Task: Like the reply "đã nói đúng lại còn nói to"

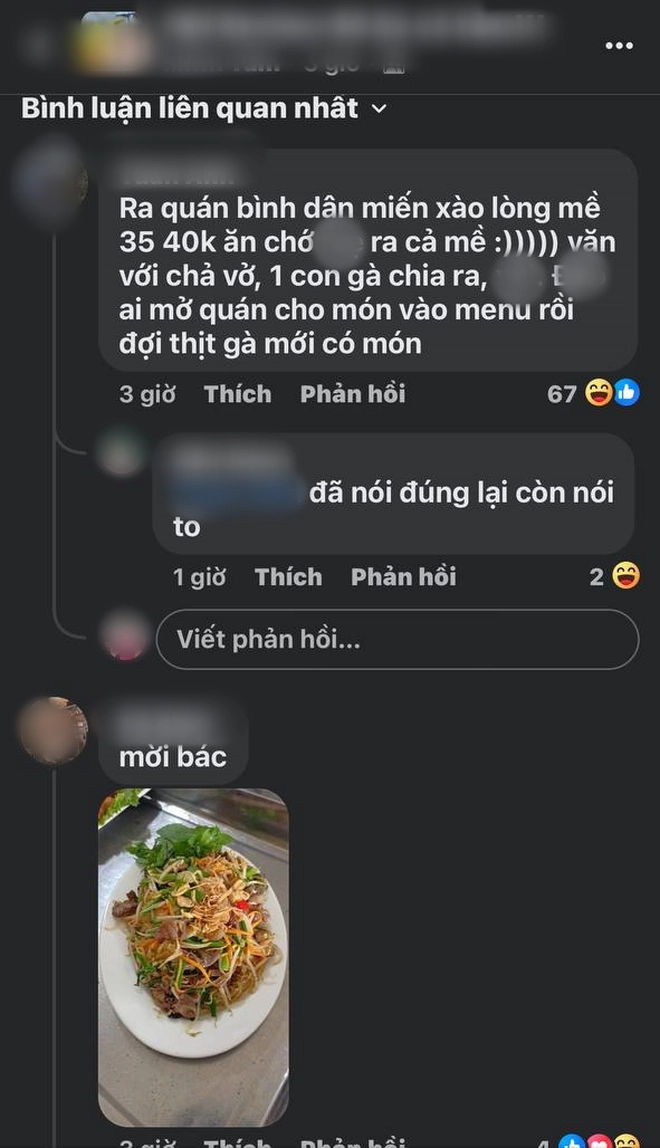Action: [288, 577]
